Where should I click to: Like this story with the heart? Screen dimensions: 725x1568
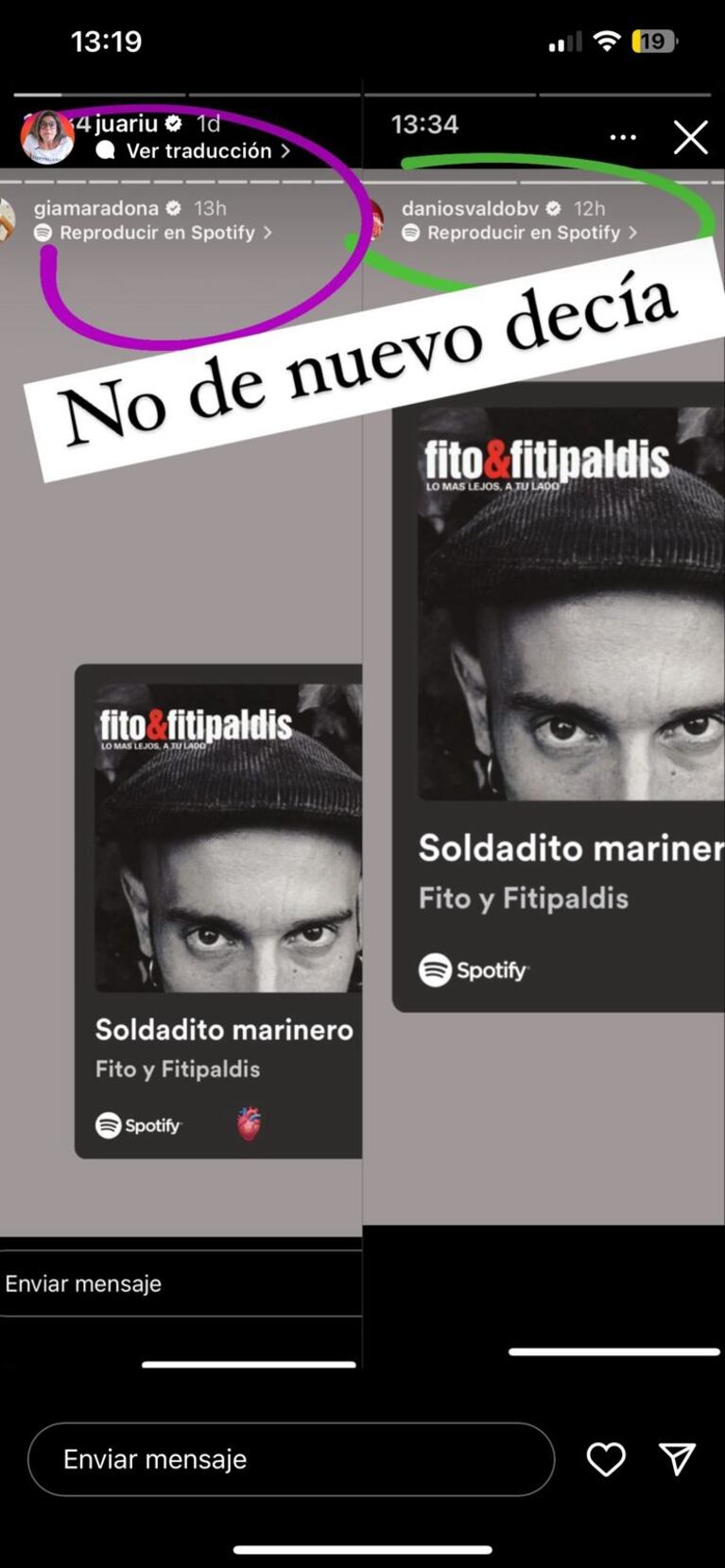click(x=606, y=1459)
